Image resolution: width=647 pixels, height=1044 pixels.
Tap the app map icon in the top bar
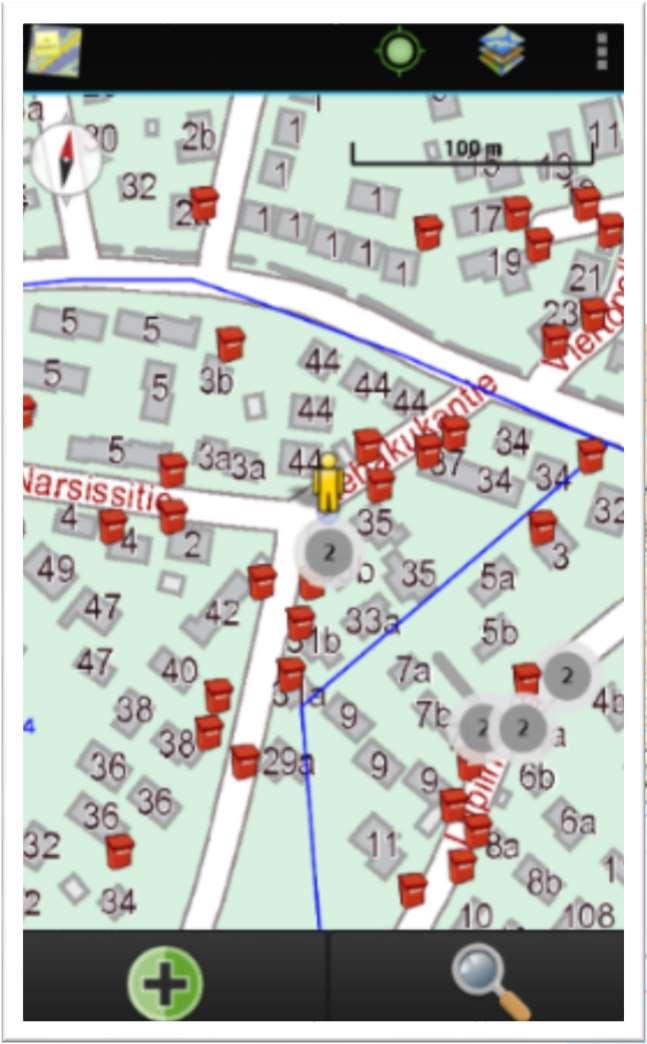pyautogui.click(x=55, y=52)
